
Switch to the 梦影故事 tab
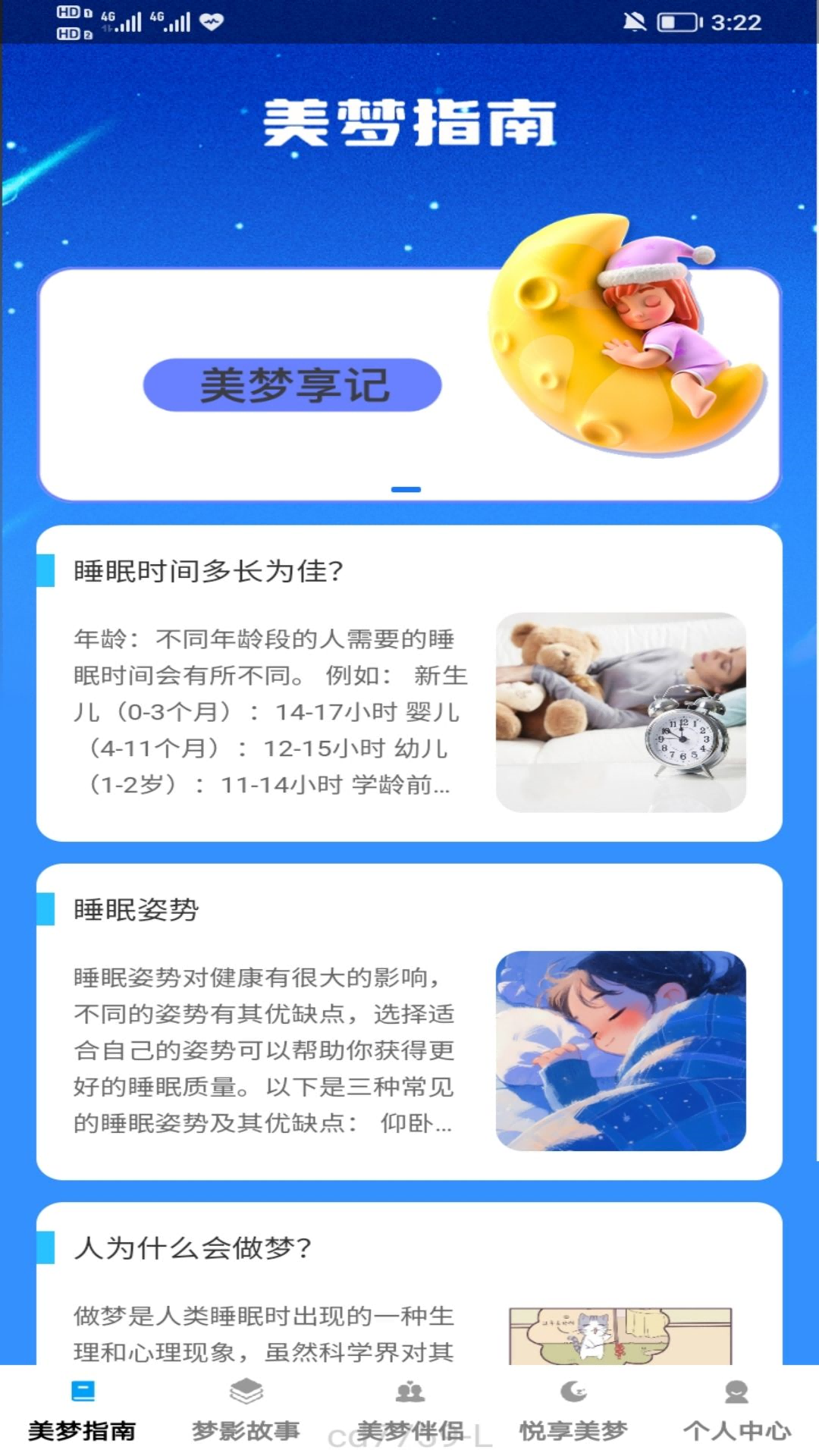tap(246, 1411)
